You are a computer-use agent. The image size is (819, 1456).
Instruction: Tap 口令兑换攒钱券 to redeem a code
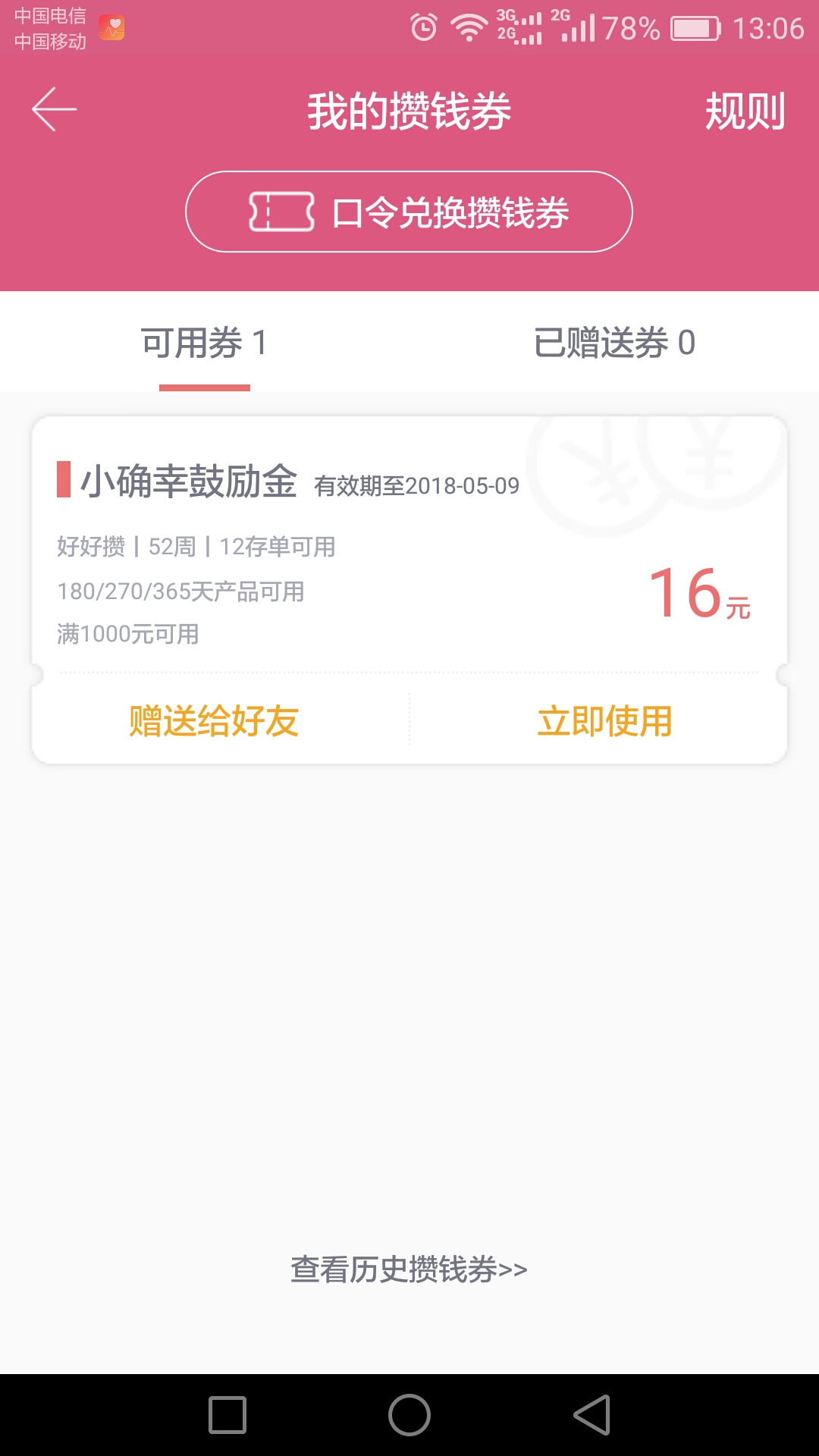tap(409, 212)
